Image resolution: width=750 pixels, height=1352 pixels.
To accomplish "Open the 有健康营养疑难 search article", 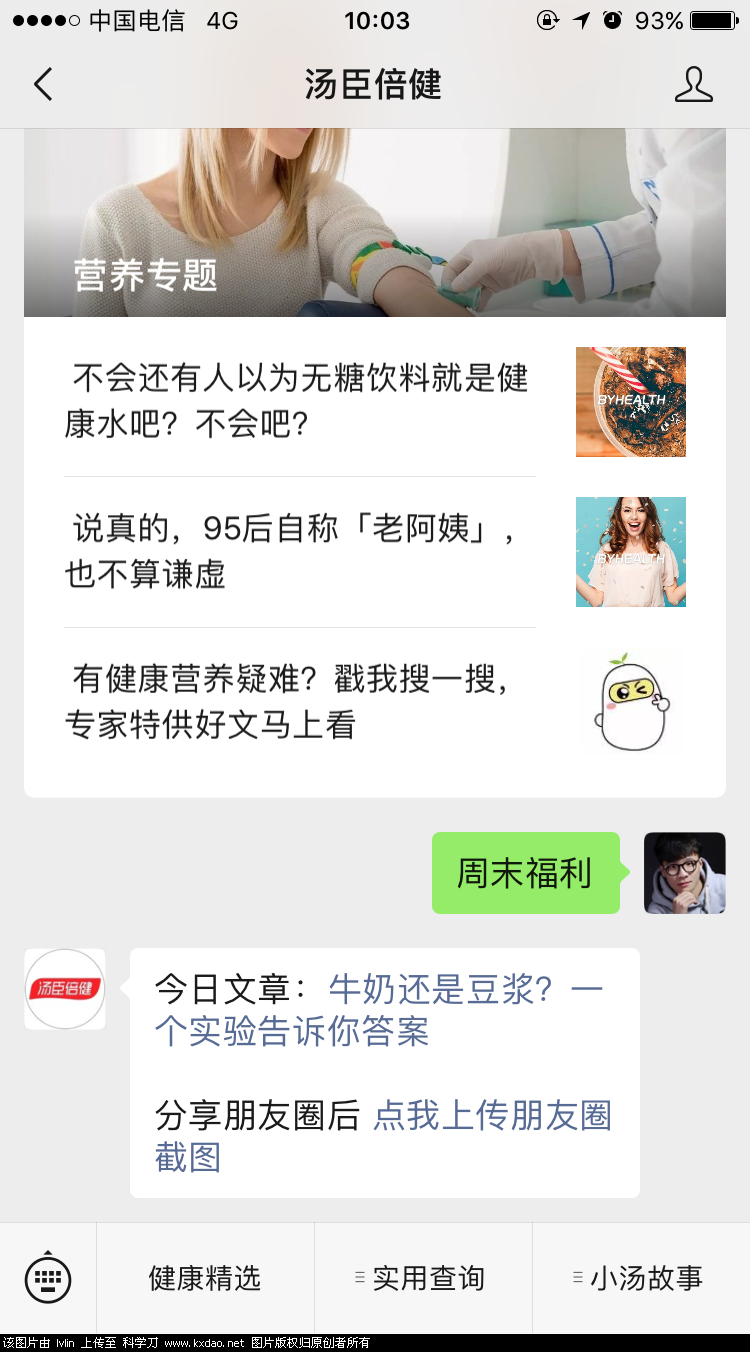I will tap(300, 702).
